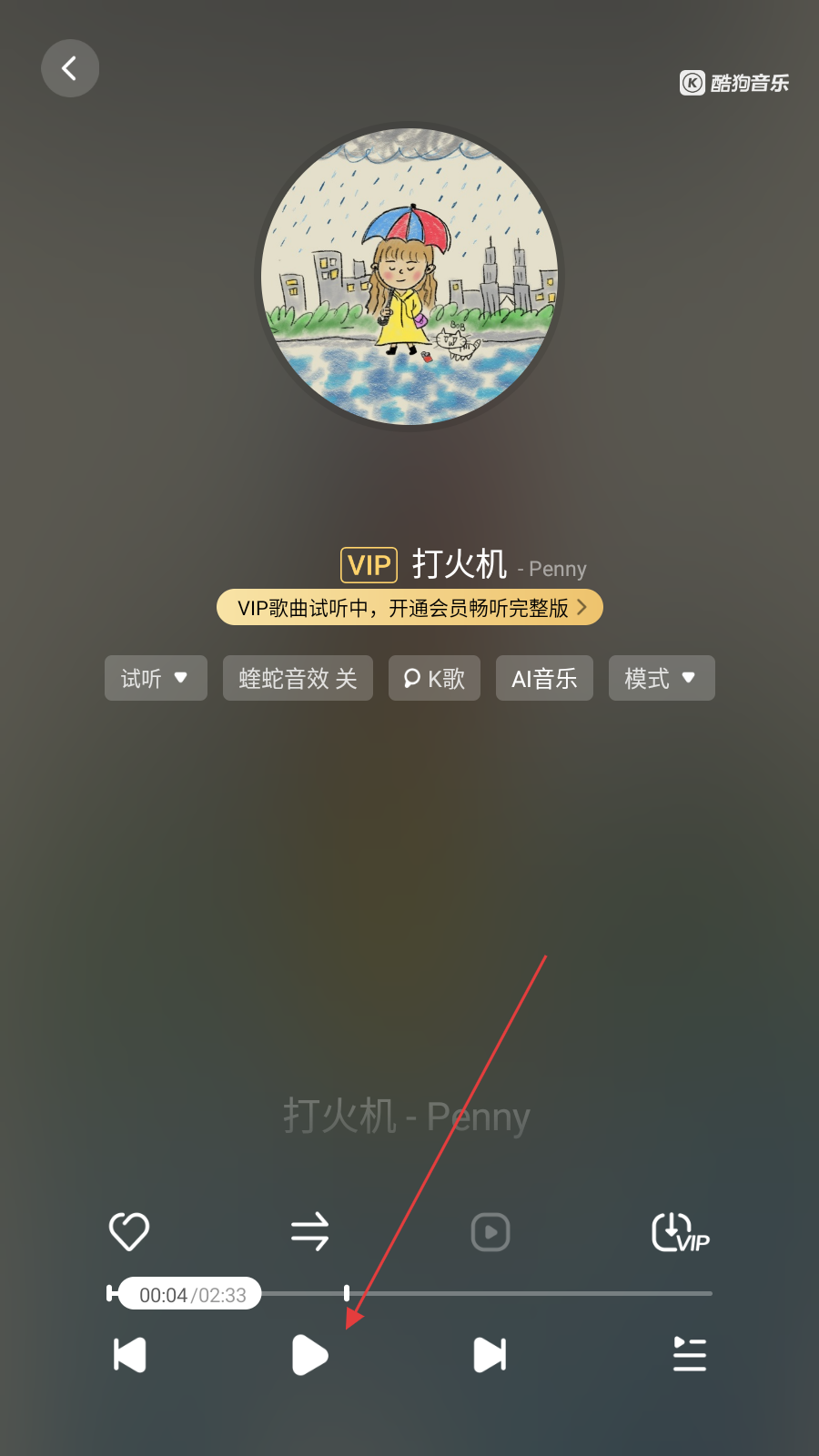Expand the 试听 quality dropdown
This screenshot has height=1456, width=819.
coord(156,678)
